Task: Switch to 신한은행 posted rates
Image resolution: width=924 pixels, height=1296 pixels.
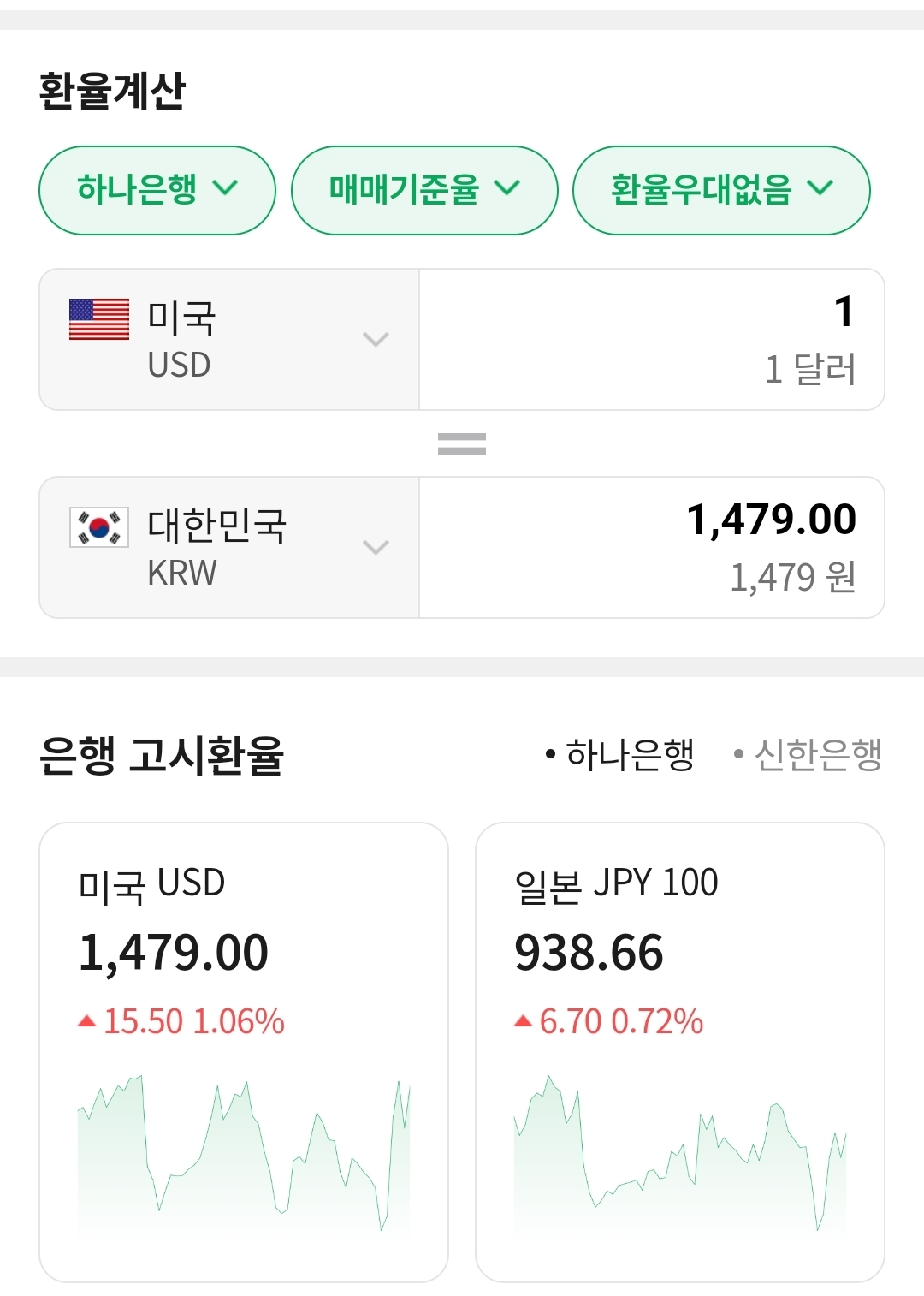Action: point(809,755)
